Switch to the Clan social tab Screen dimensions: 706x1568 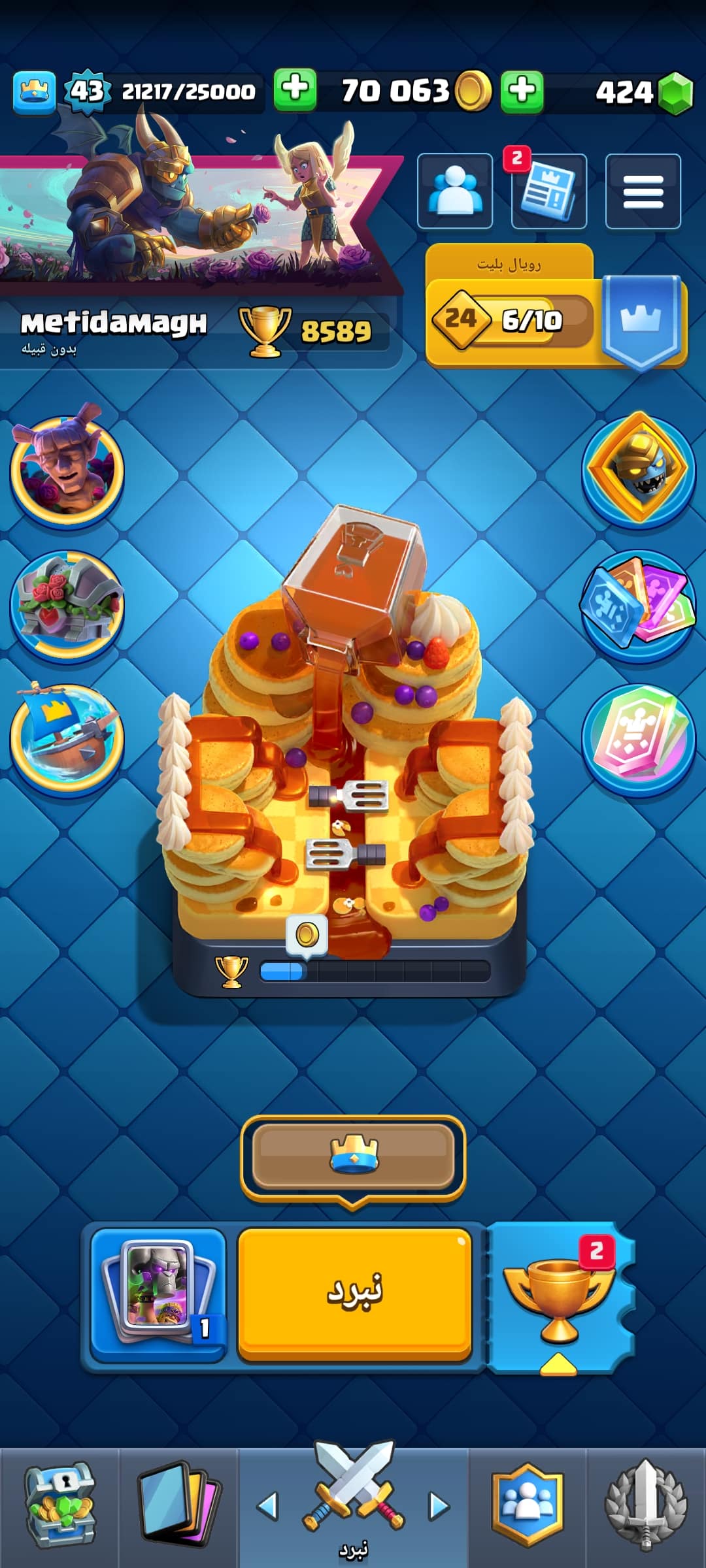click(x=527, y=1506)
